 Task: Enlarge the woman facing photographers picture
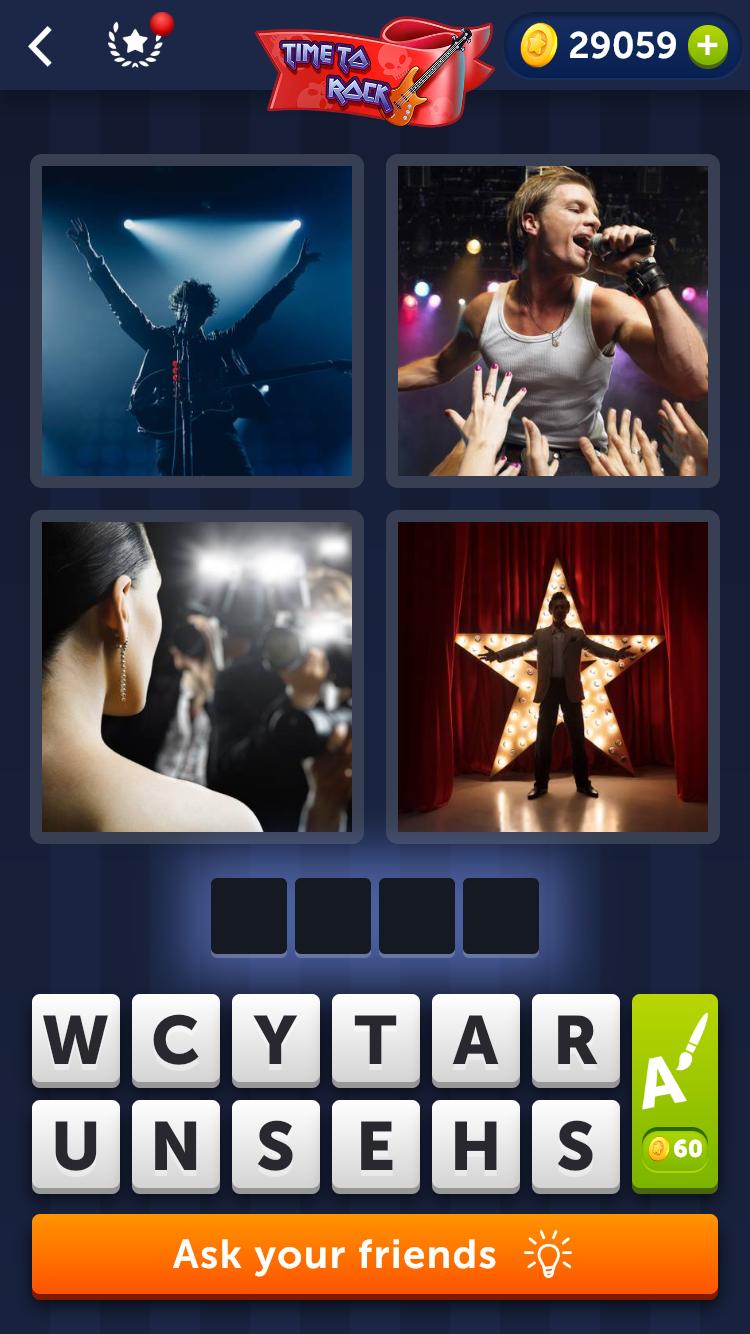(197, 677)
